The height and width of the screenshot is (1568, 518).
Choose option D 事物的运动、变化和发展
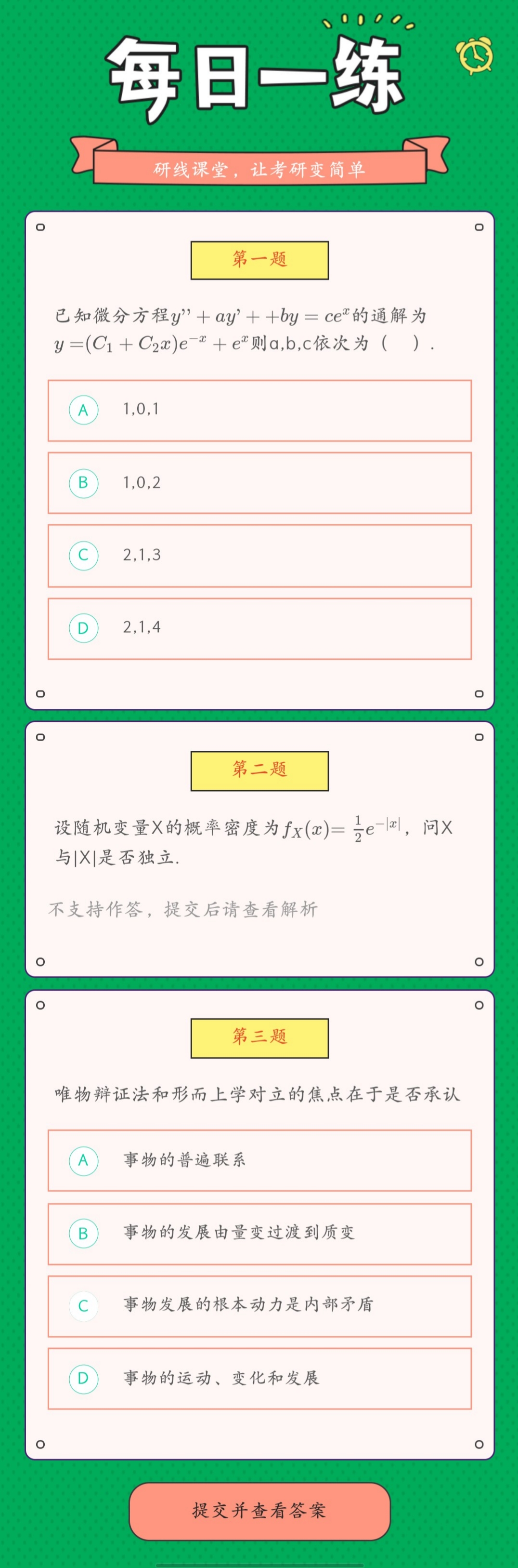(259, 1379)
